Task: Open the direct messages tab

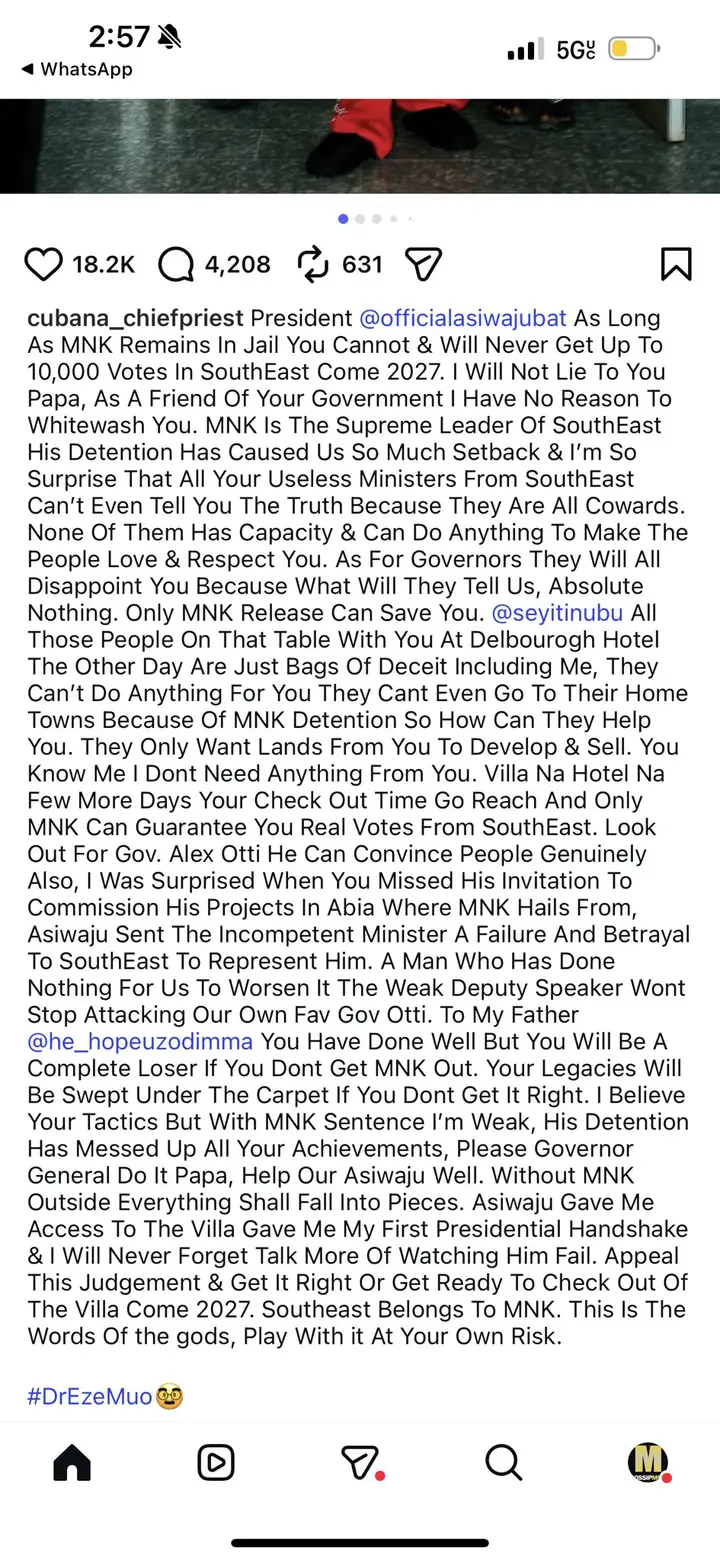Action: coord(360,1463)
